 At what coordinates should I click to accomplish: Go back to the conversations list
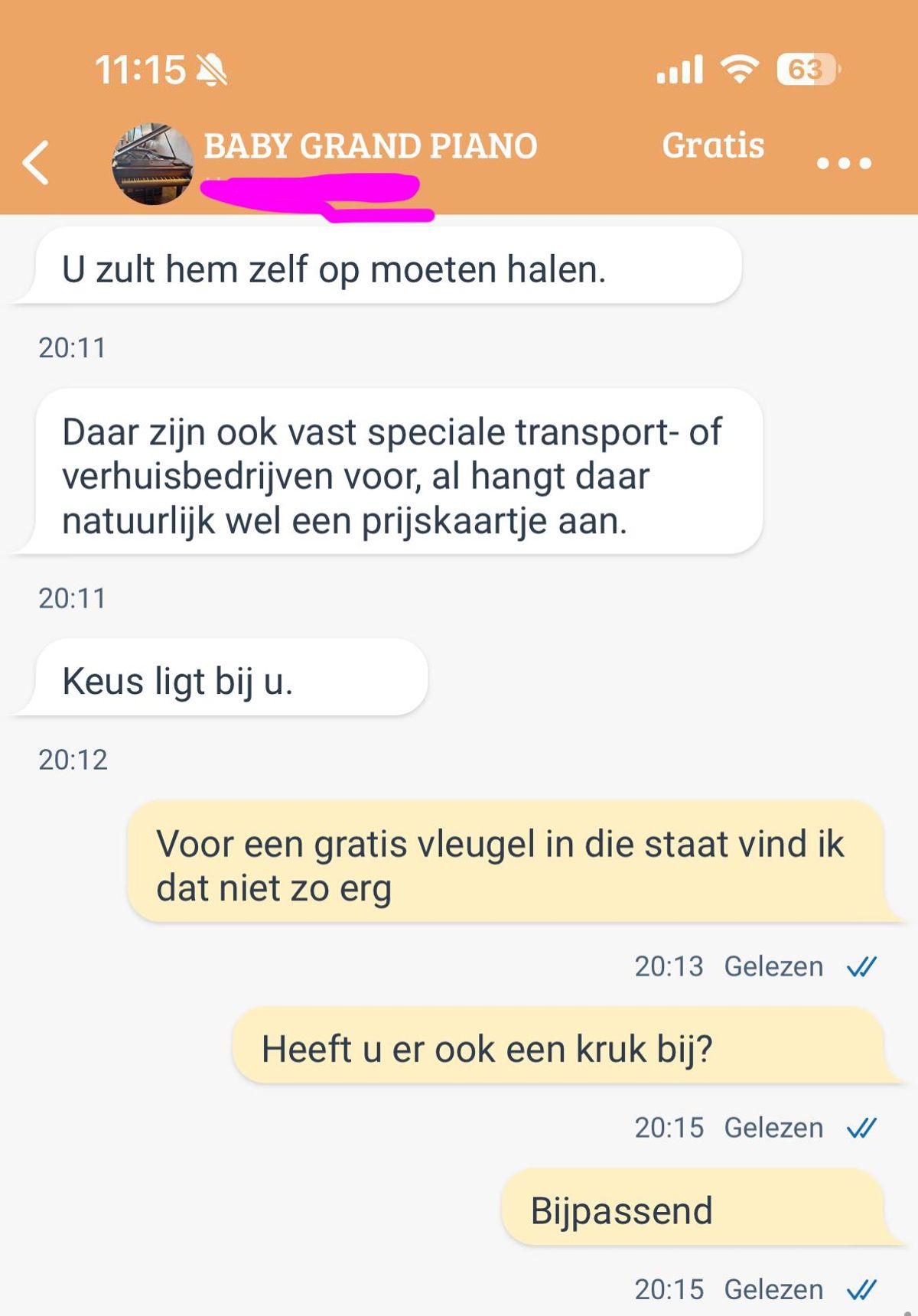[36, 162]
